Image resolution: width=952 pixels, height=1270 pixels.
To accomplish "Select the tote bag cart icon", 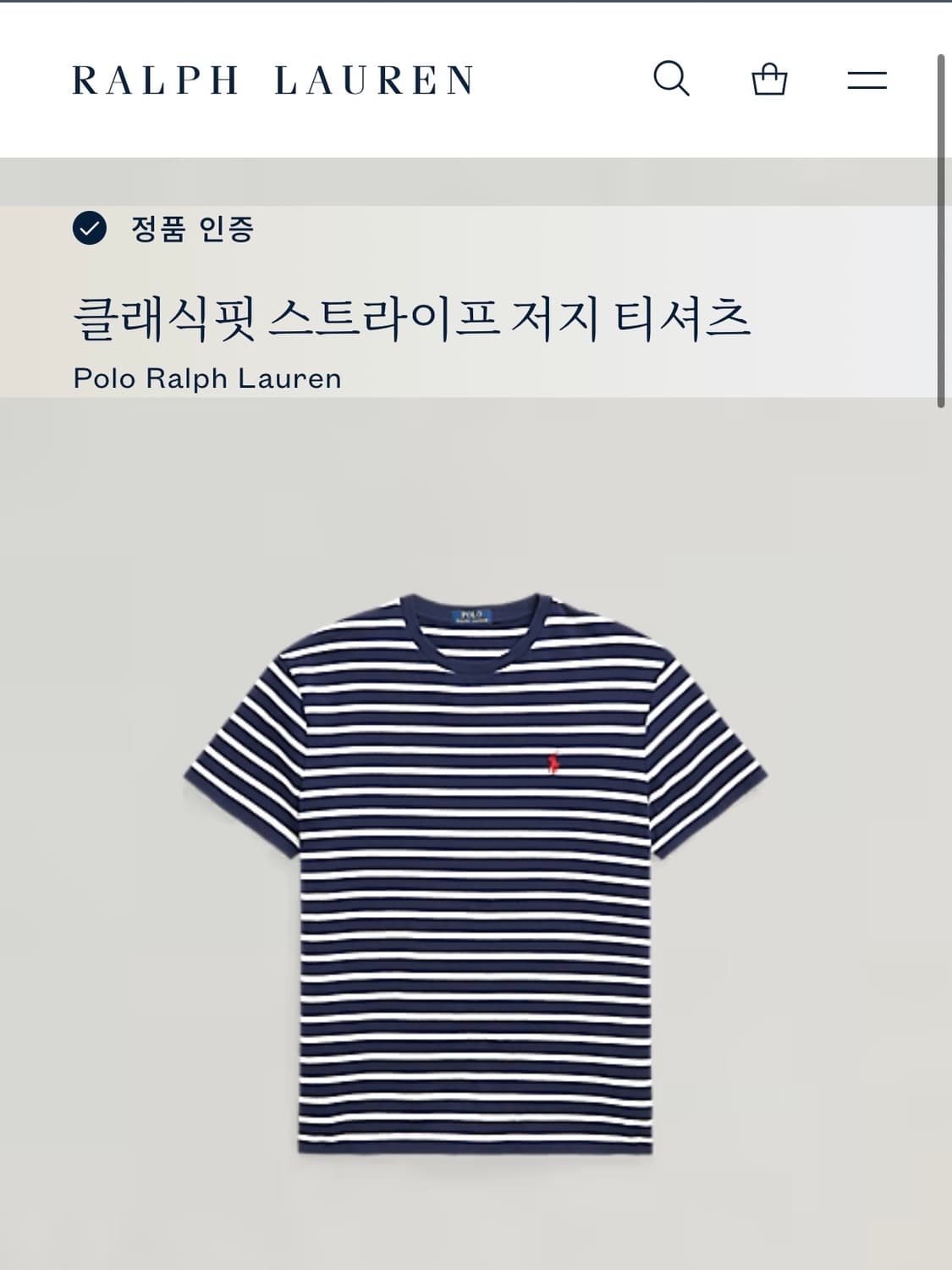I will tap(770, 80).
